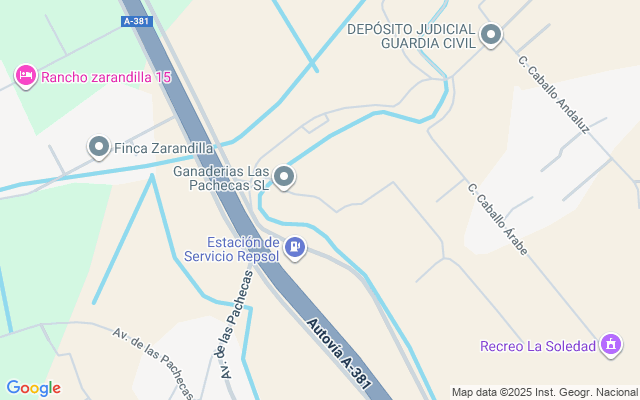Viewport: 640px width, 400px height.
Task: Tap Ganaderias Las Pachecas SL marker
Action: click(285, 178)
